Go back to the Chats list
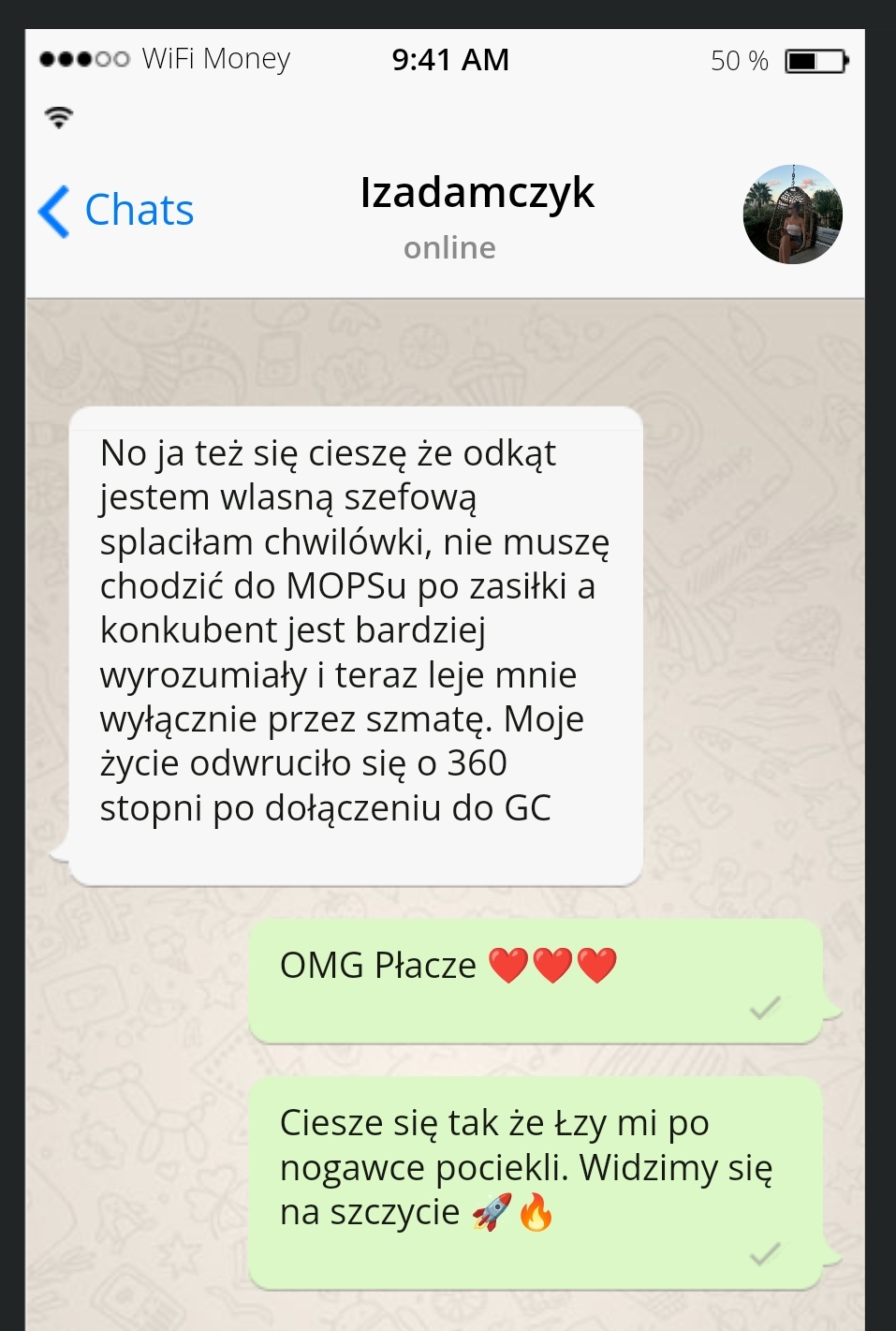896x1331 pixels. pyautogui.click(x=117, y=211)
